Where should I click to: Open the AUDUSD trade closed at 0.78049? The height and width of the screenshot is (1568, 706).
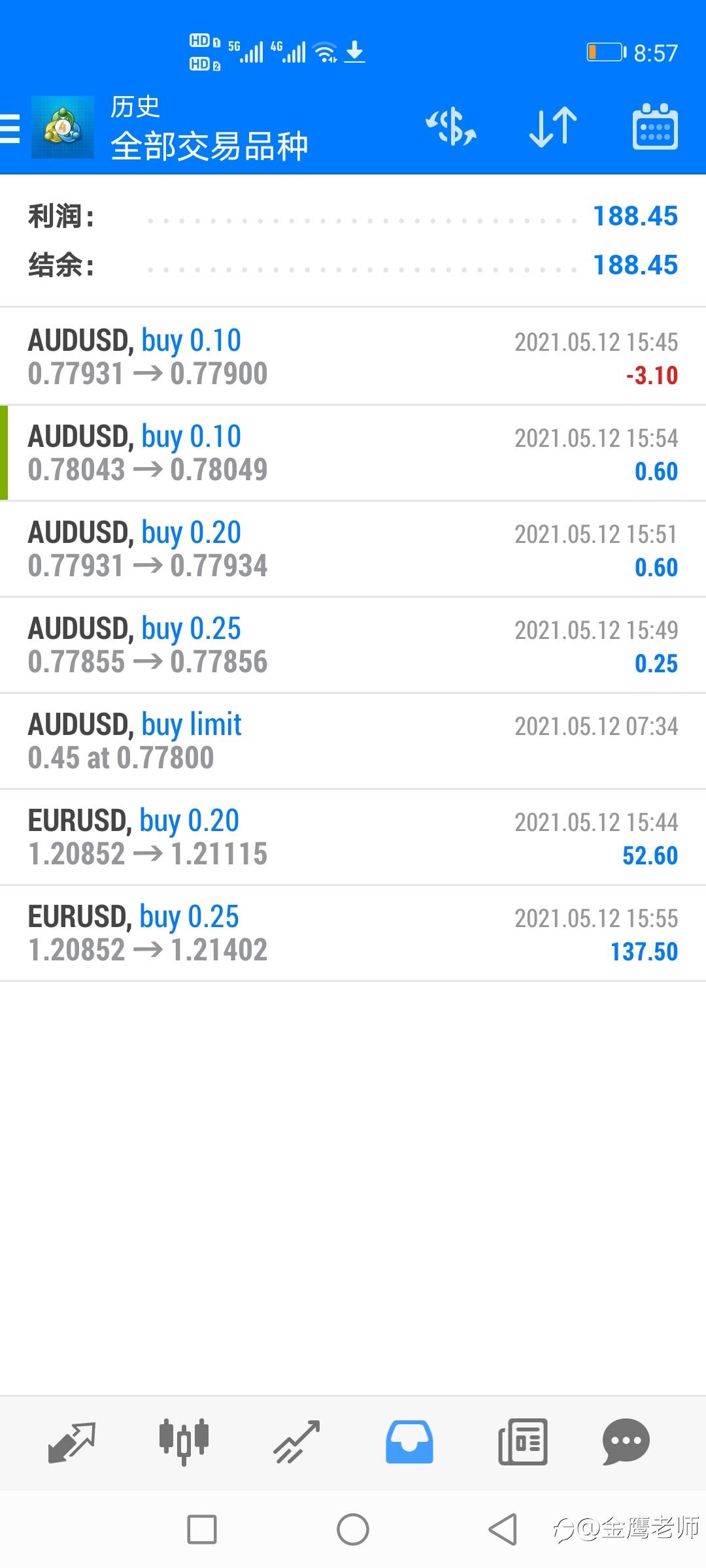coord(353,453)
